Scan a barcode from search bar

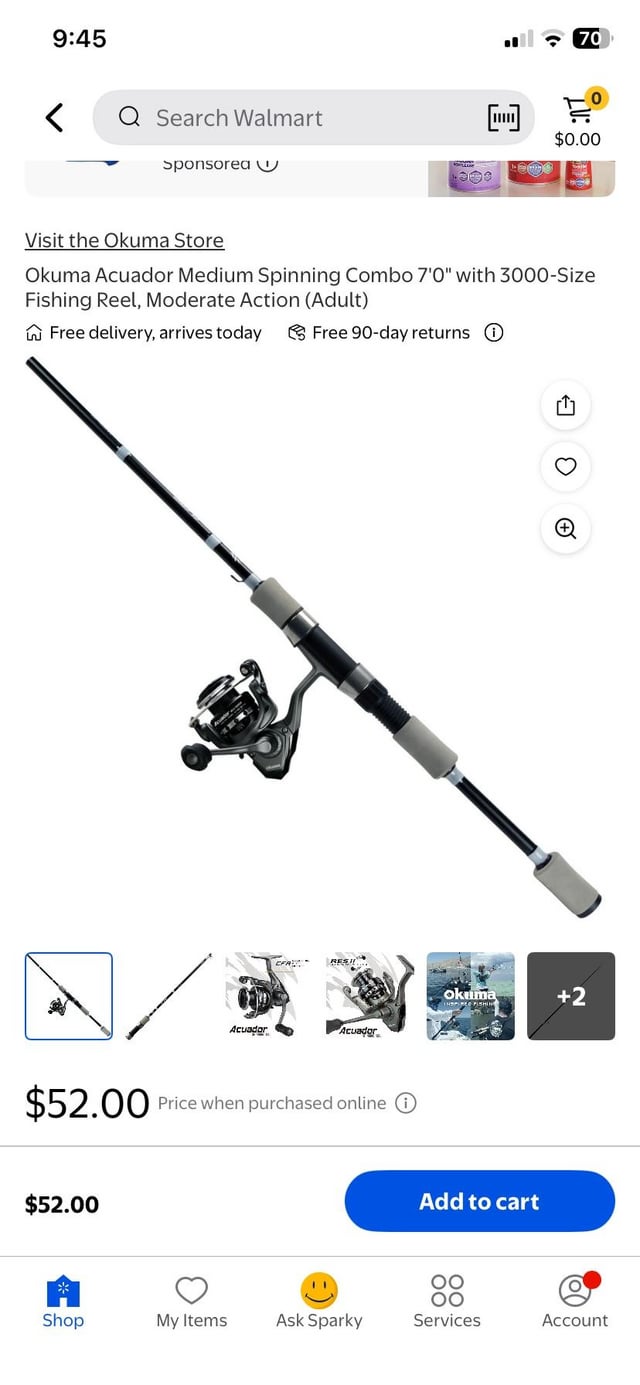click(503, 118)
